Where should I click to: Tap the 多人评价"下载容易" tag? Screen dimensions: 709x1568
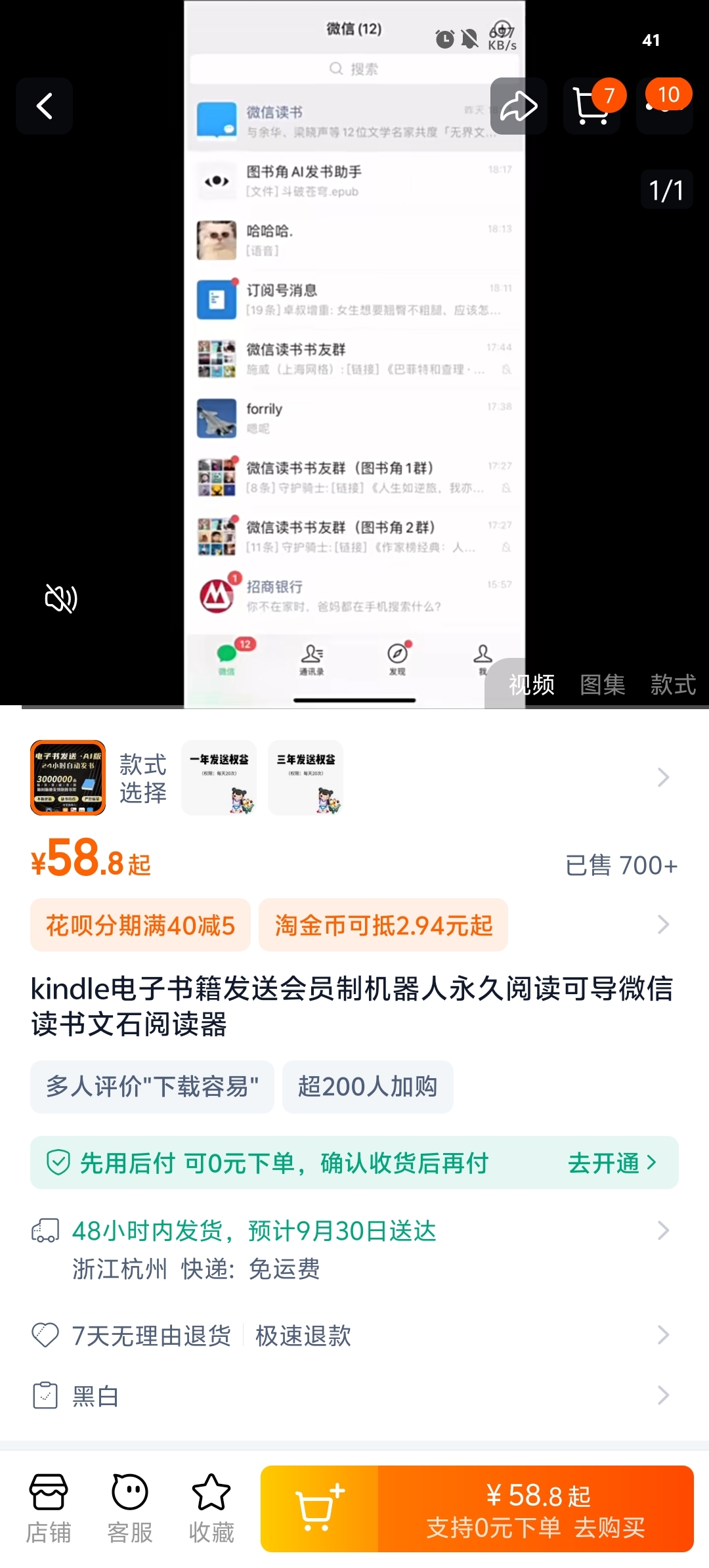click(x=152, y=1087)
